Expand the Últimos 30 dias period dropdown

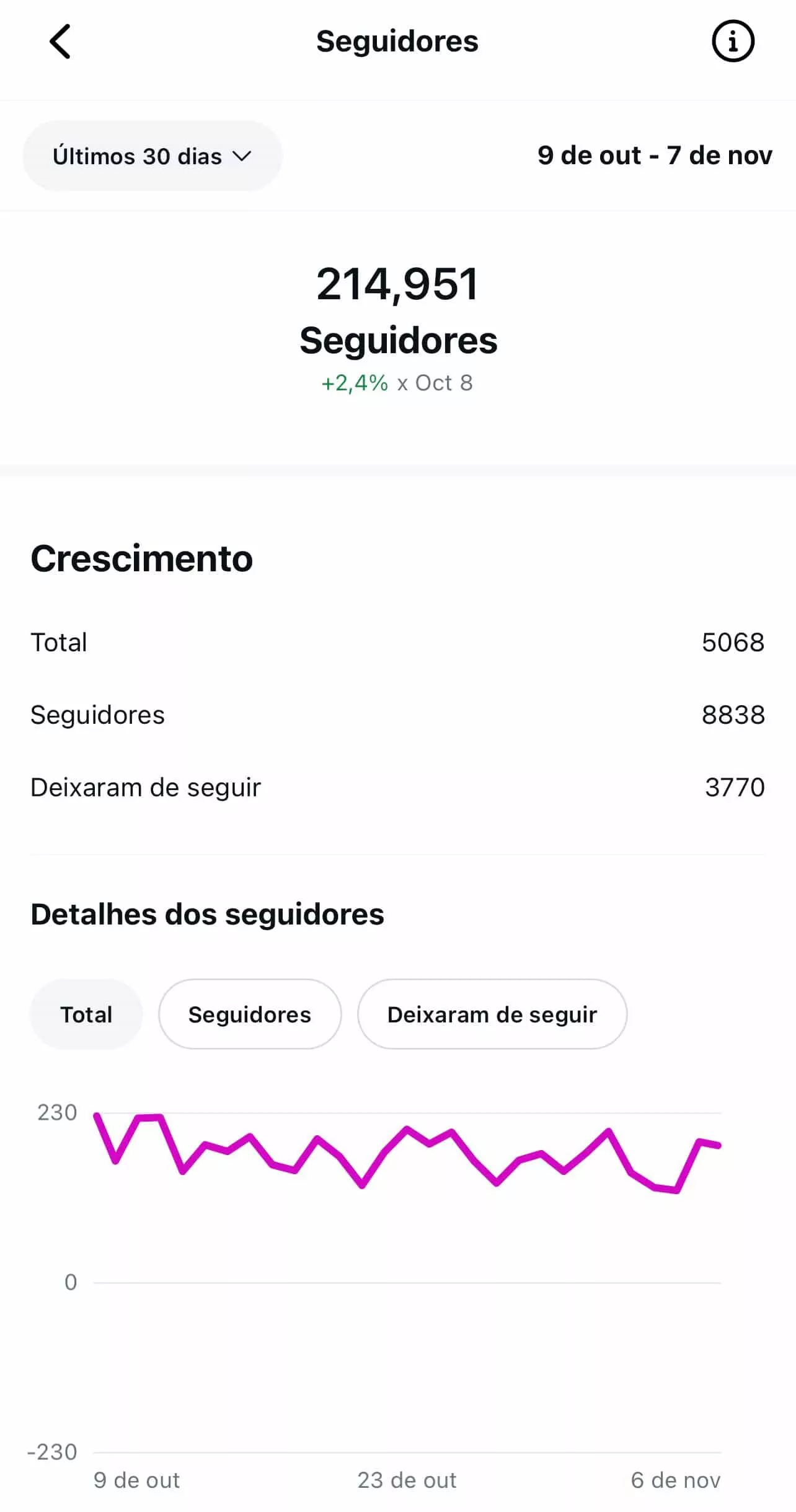coord(152,156)
